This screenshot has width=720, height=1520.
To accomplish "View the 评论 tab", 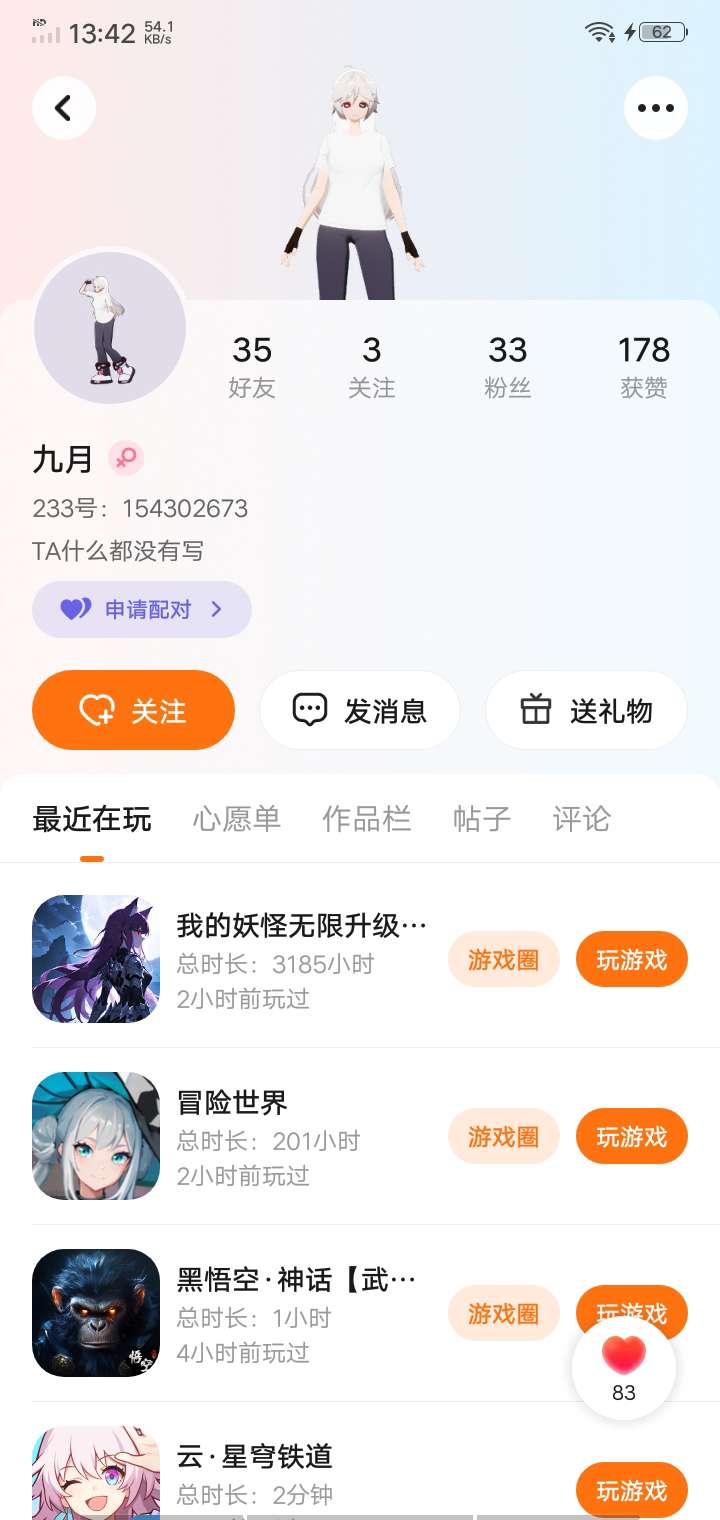I will point(582,819).
